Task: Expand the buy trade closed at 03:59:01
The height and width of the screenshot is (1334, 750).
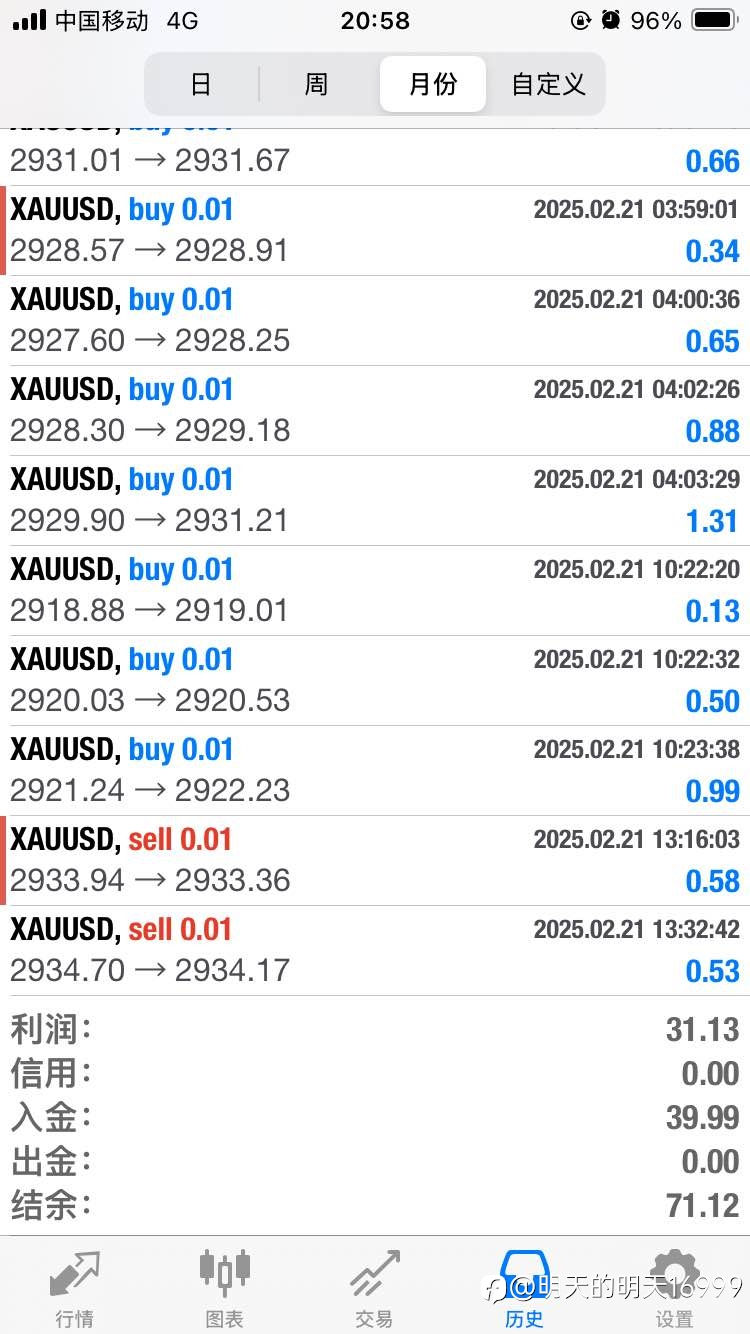Action: coord(375,231)
